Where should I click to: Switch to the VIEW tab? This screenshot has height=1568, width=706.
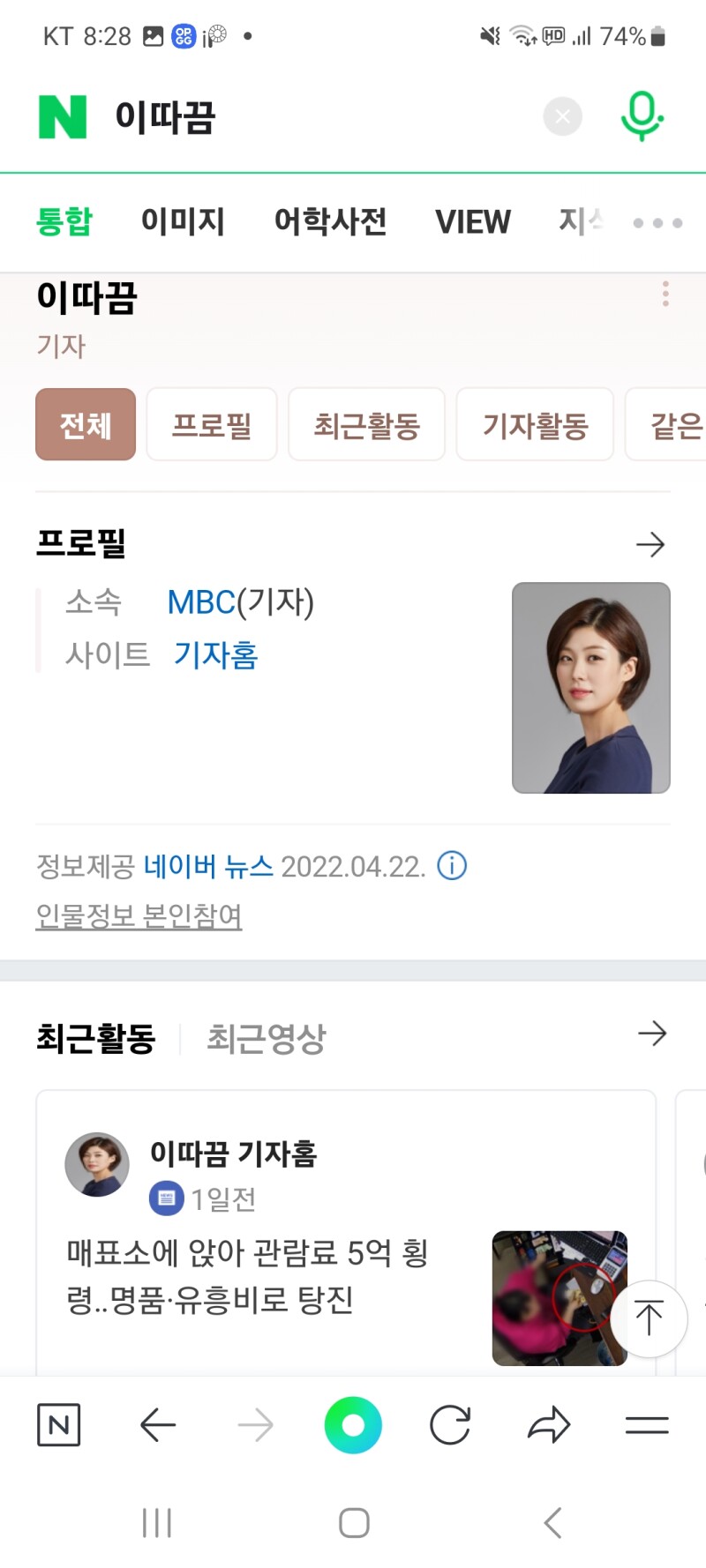coord(472,221)
